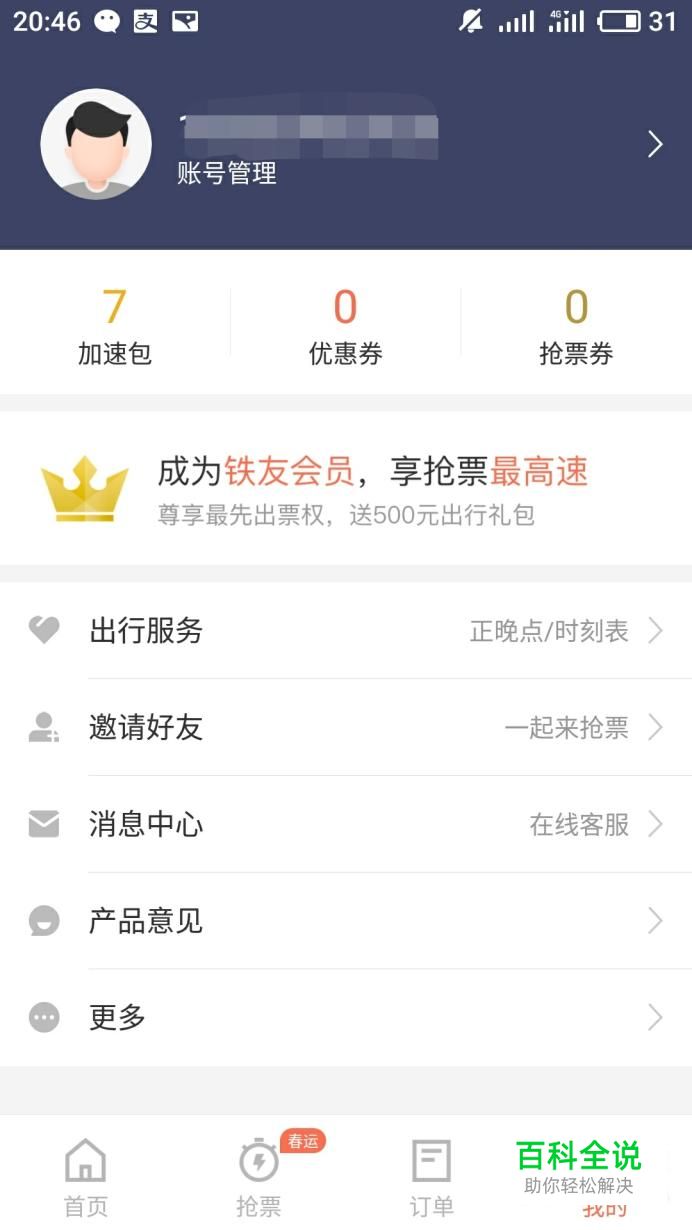This screenshot has width=692, height=1230.
Task: Open the 铁友会员 membership banner
Action: click(346, 489)
